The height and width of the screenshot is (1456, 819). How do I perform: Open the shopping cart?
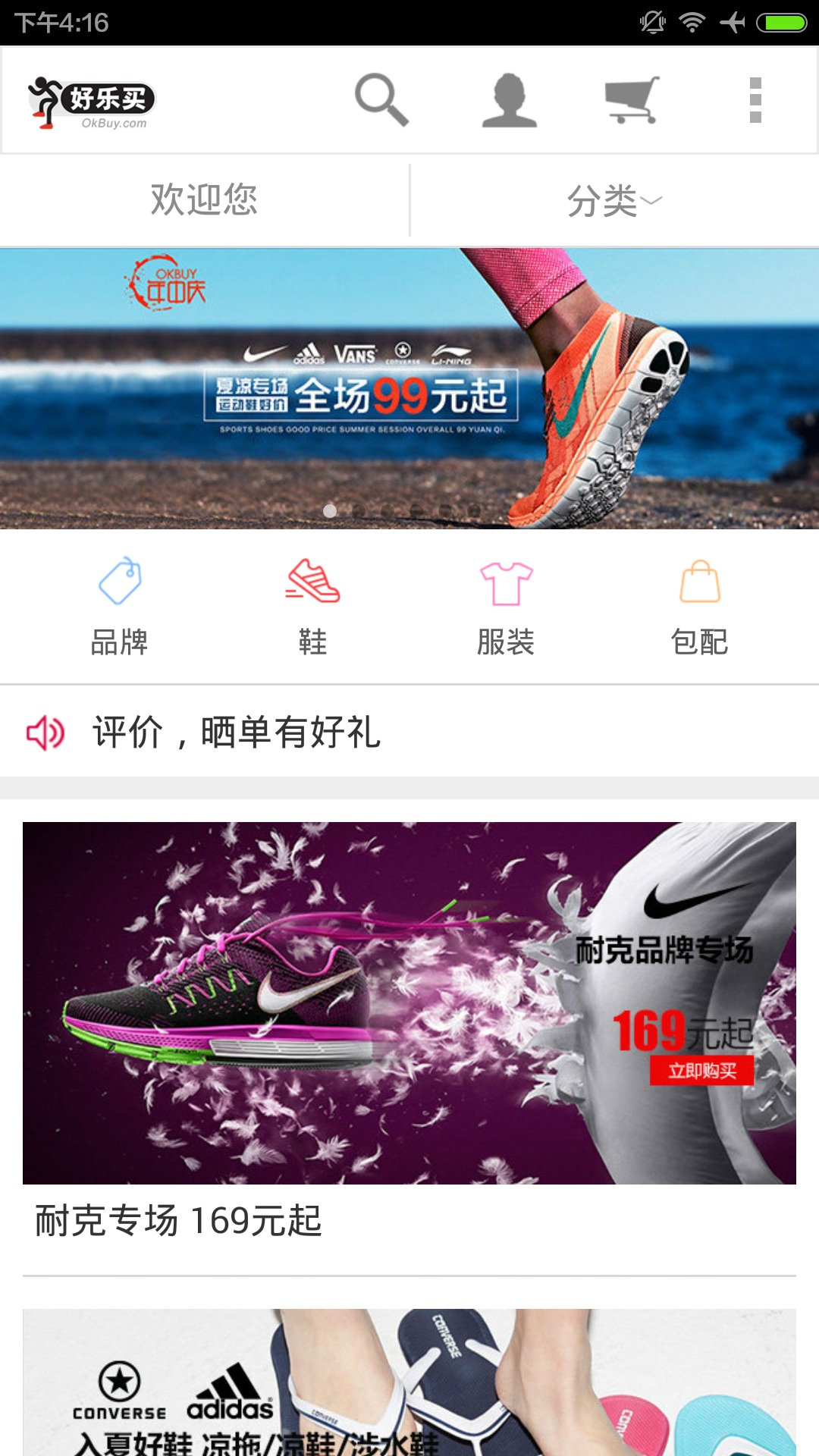coord(632,99)
